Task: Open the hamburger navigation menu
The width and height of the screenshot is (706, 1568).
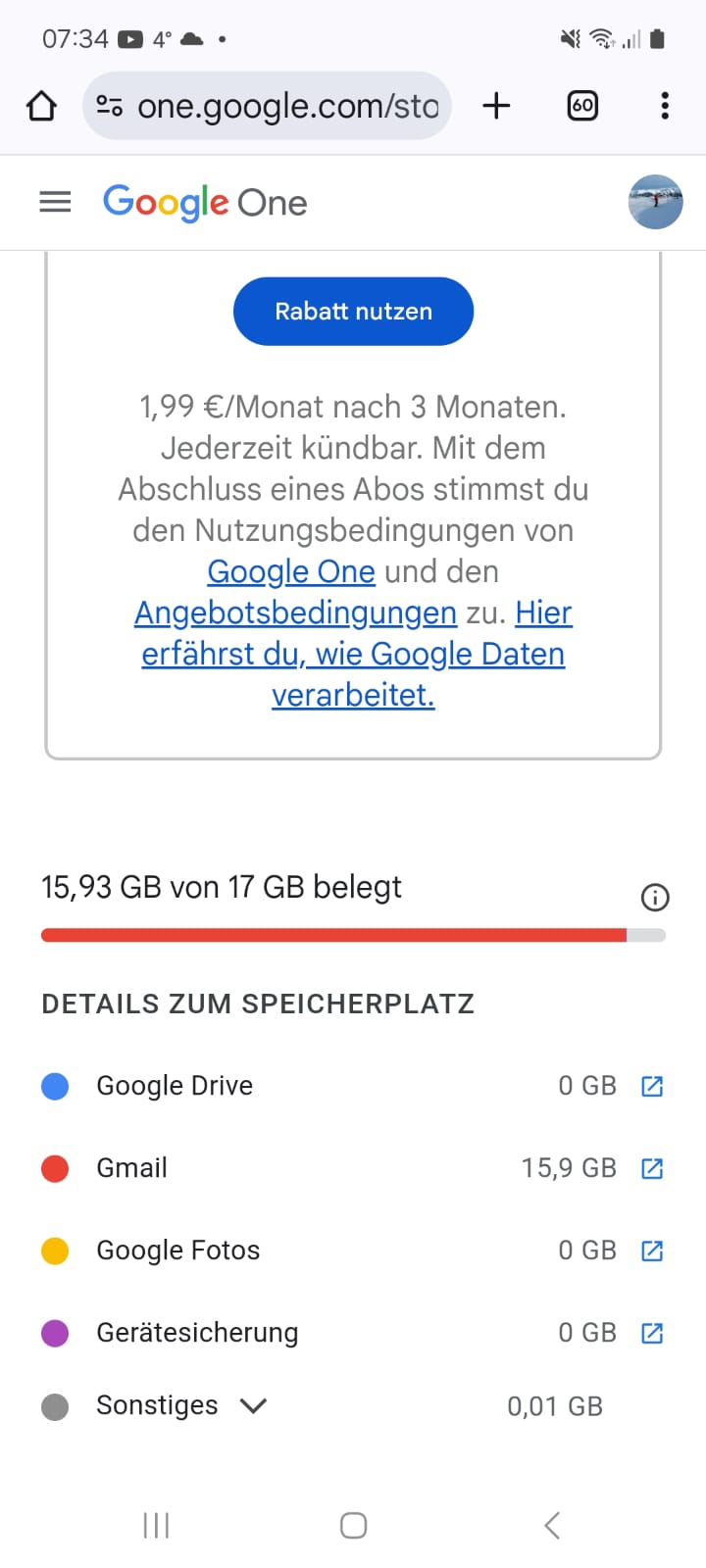Action: point(55,203)
